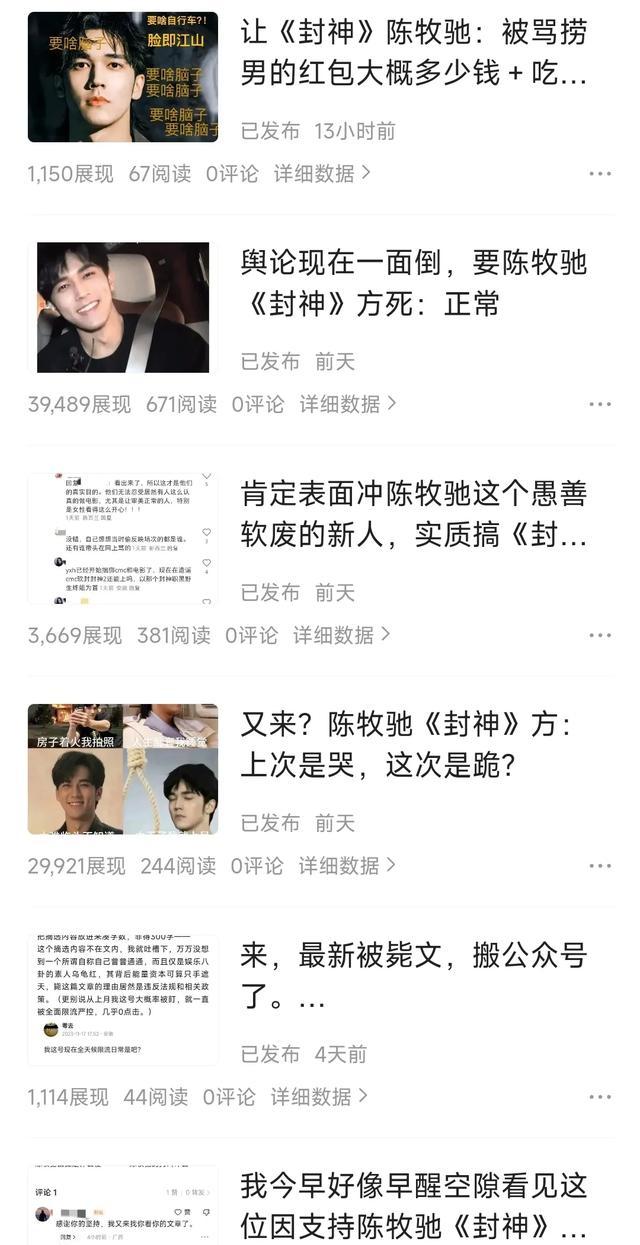
Task: View 详细数据 for the 29,921展现 article
Action: [x=347, y=865]
